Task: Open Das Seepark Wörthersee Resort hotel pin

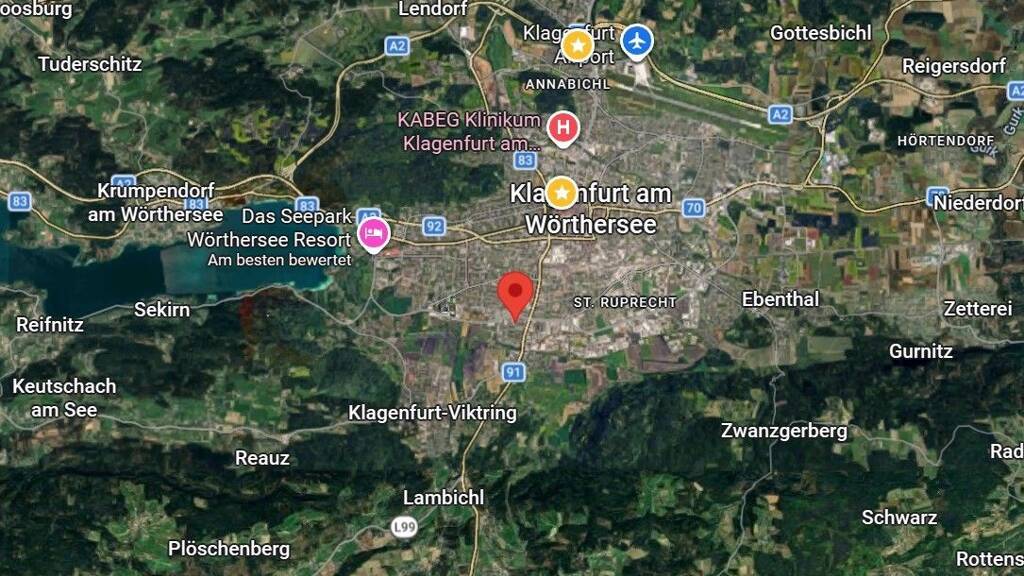Action: pos(374,234)
